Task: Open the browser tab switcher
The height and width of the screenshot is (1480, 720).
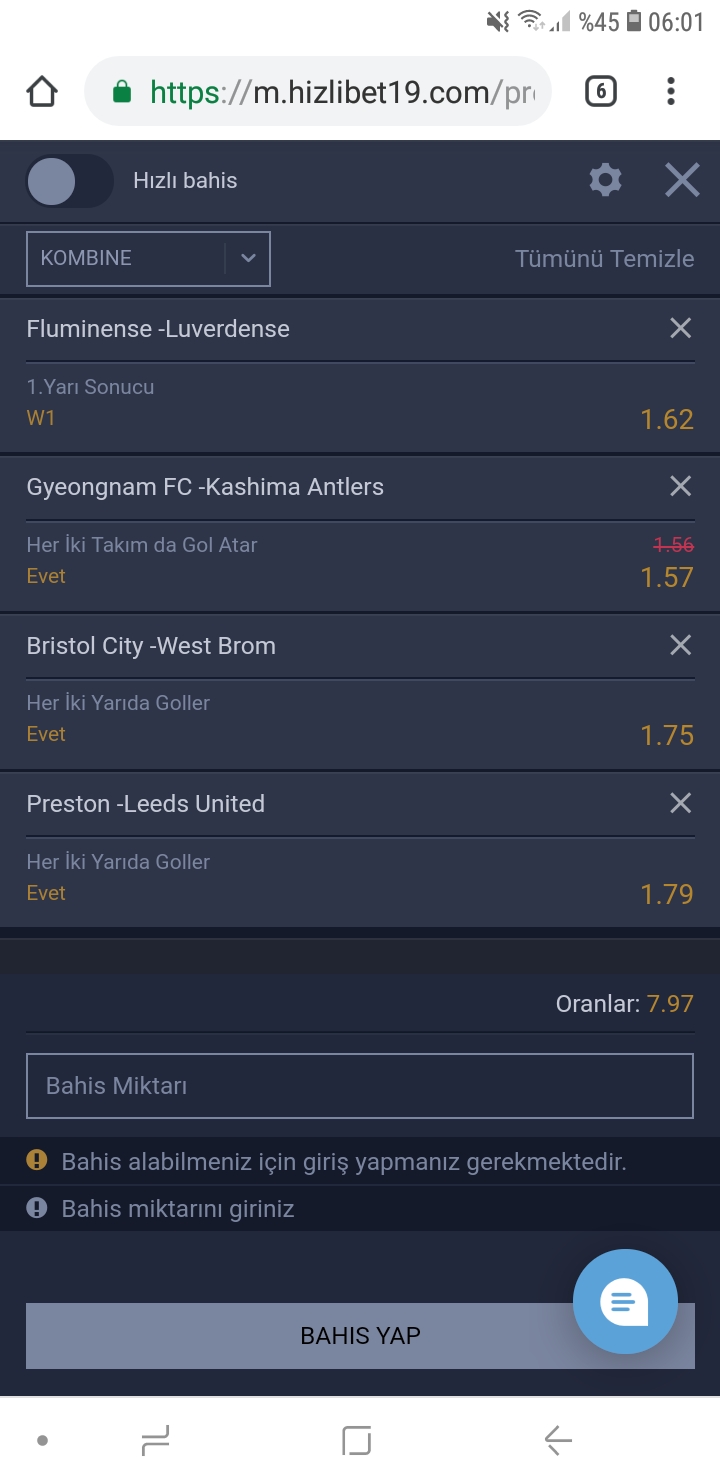Action: coord(600,92)
